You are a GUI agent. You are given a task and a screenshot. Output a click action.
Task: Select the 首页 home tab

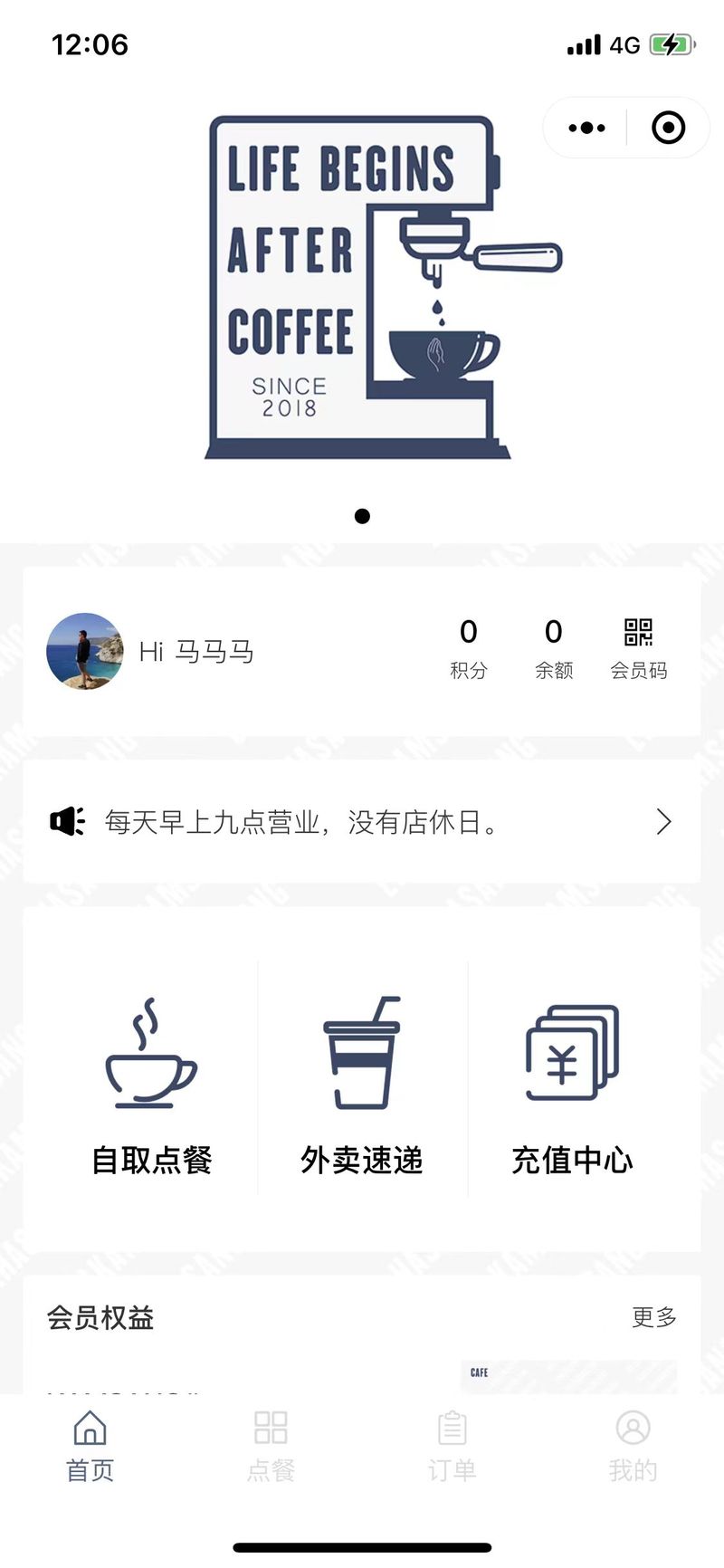[90, 1447]
